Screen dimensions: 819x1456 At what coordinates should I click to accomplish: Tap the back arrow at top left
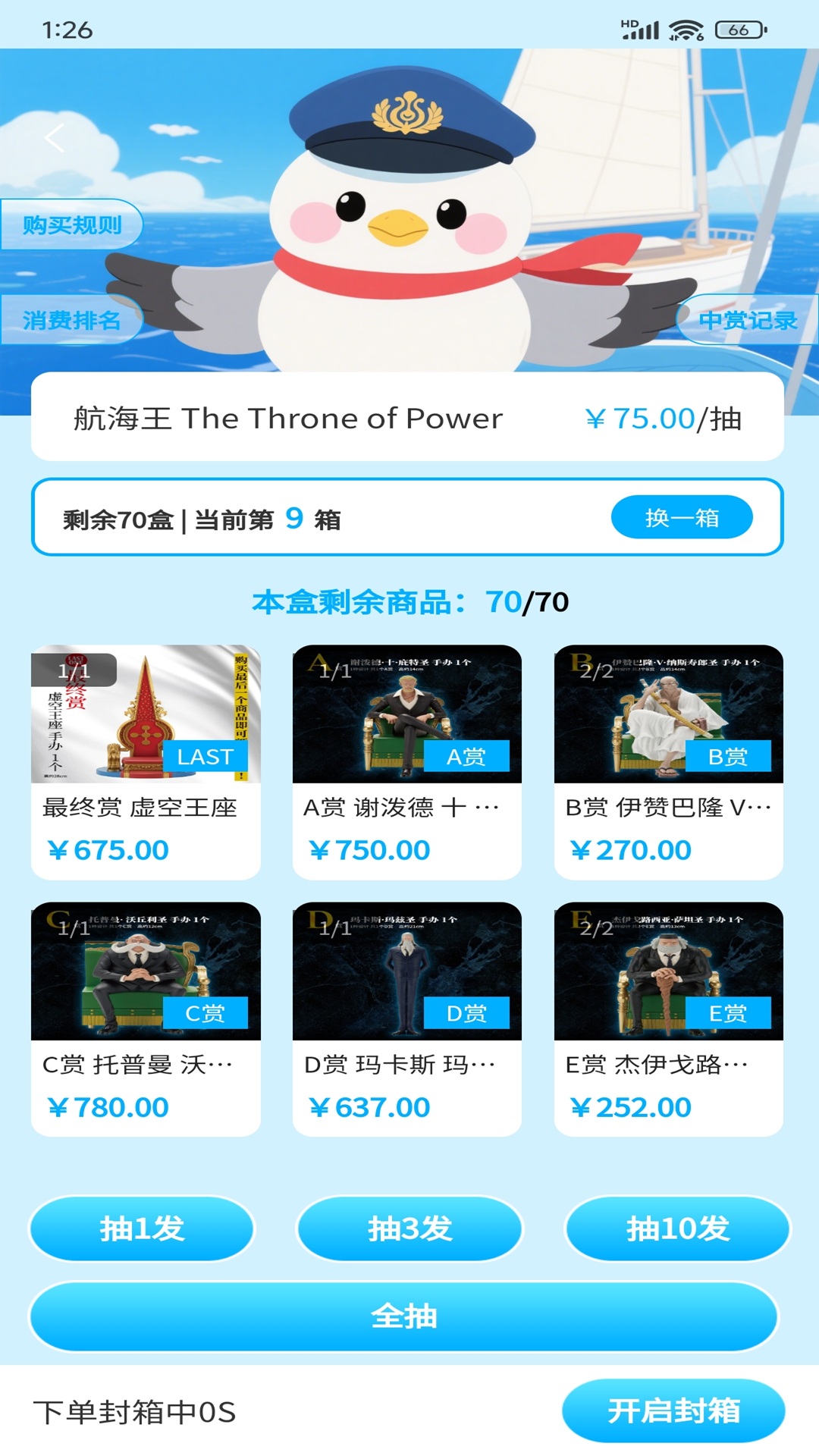(53, 136)
